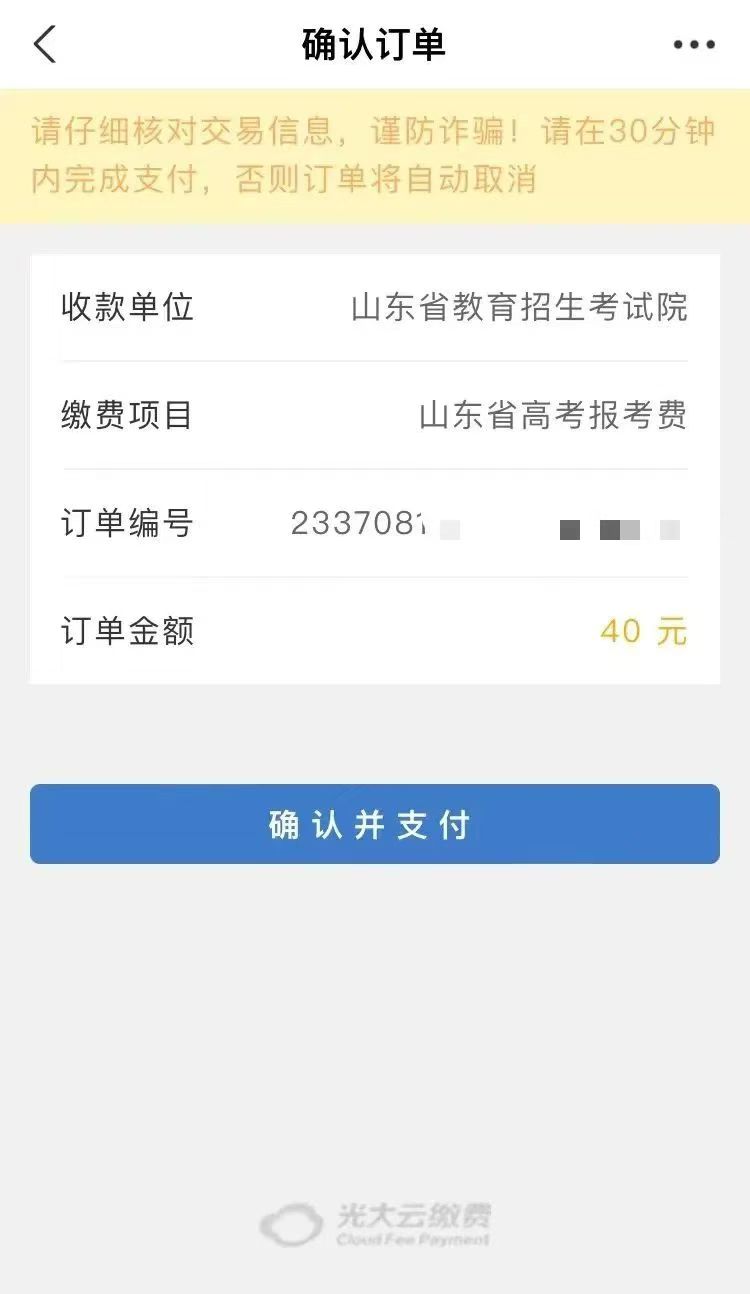This screenshot has height=1294, width=750.
Task: Go back using the top-left arrow
Action: pyautogui.click(x=45, y=44)
